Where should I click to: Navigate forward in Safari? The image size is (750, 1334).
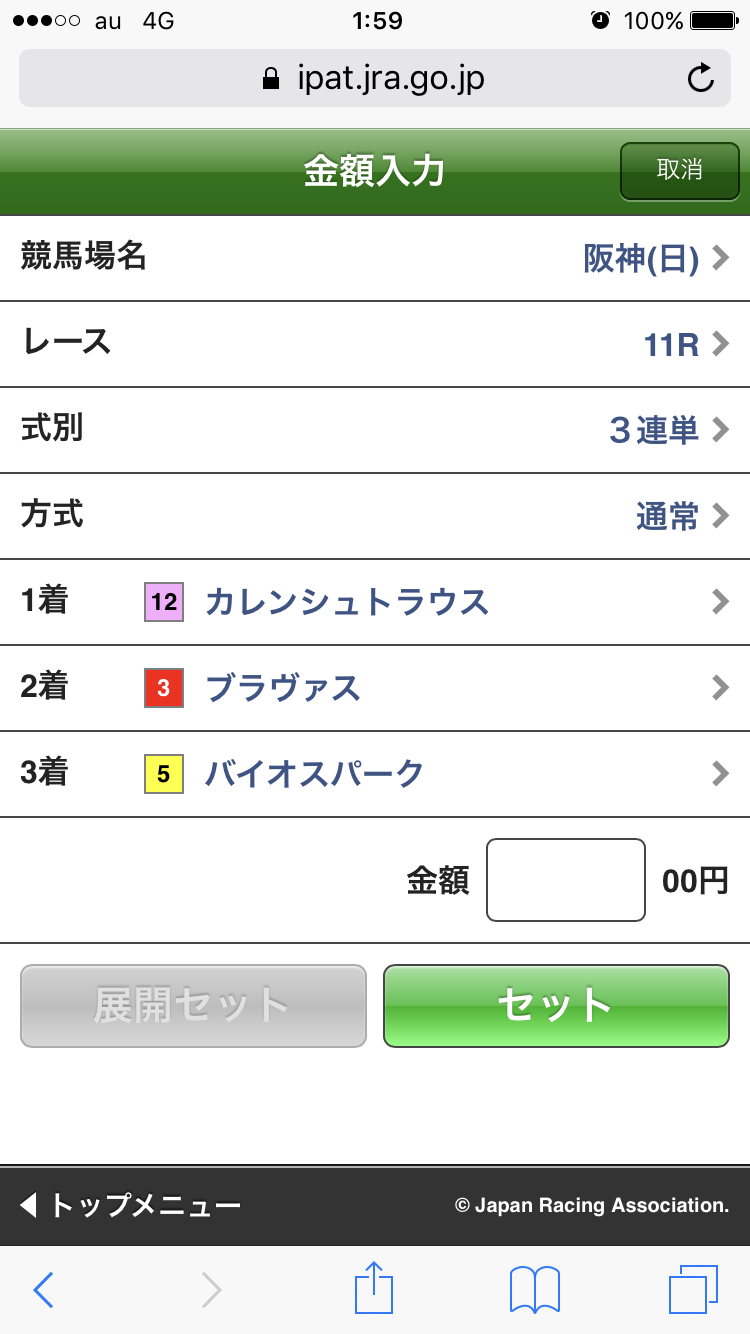coord(210,1289)
